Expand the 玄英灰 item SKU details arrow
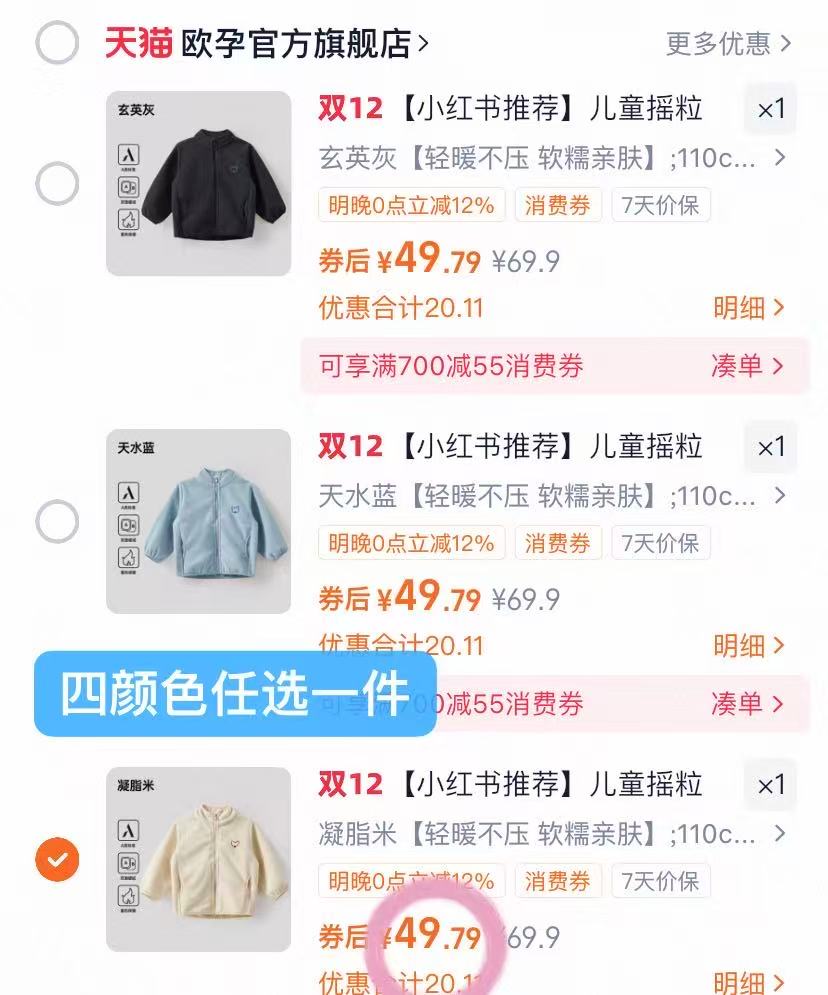The height and width of the screenshot is (995, 828). 779,158
